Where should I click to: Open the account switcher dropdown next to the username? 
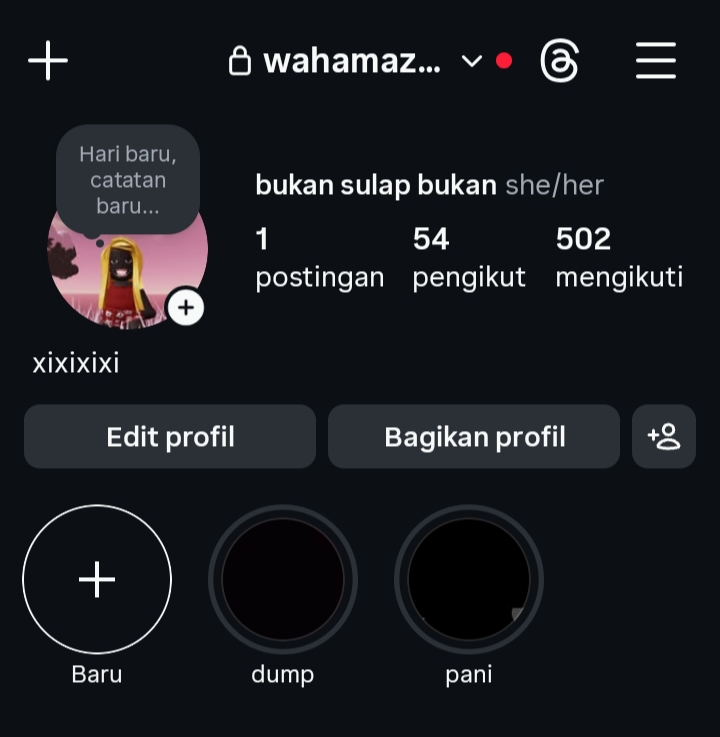click(x=471, y=62)
